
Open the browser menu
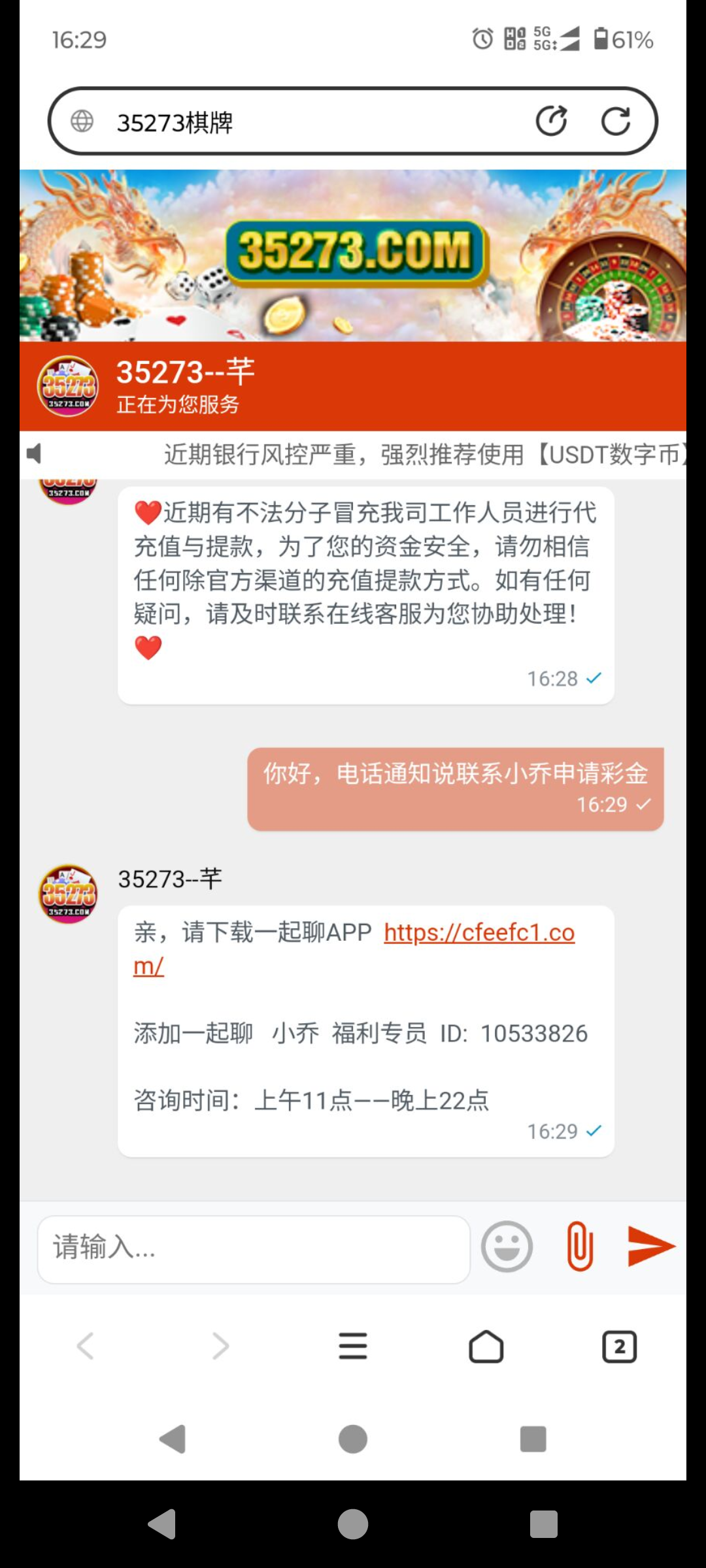pos(353,1347)
